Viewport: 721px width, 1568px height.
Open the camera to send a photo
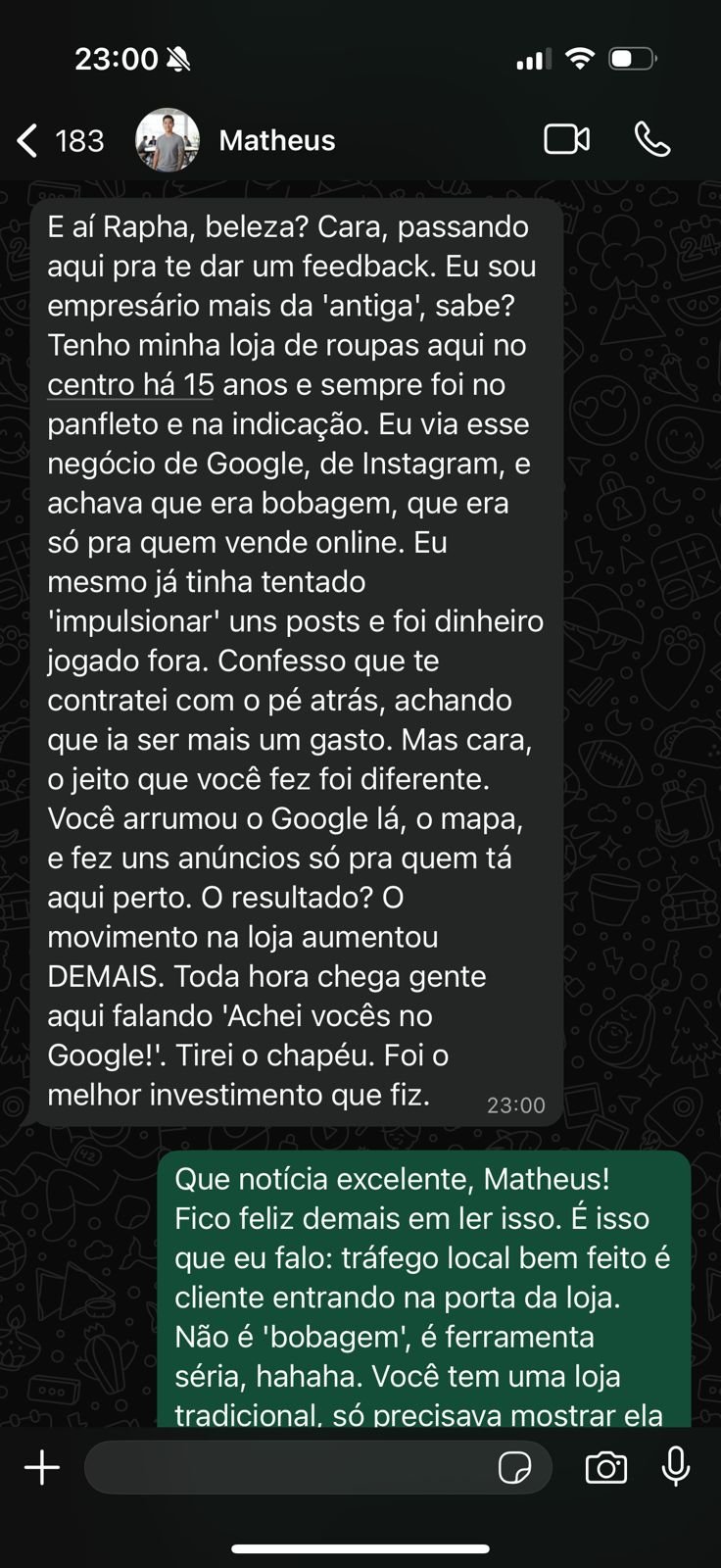tap(606, 1467)
